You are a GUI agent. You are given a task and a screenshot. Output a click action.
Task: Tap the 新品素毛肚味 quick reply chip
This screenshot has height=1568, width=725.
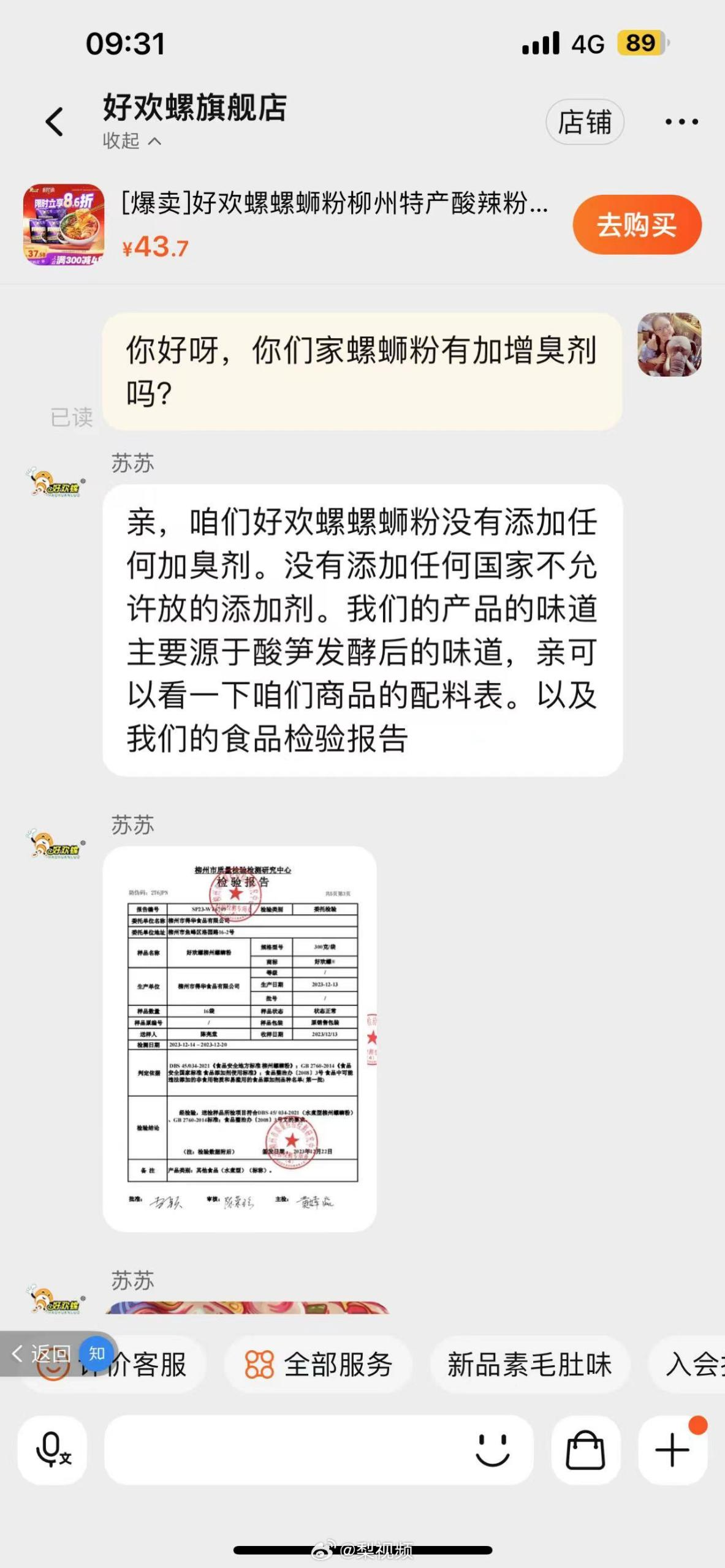click(530, 1365)
